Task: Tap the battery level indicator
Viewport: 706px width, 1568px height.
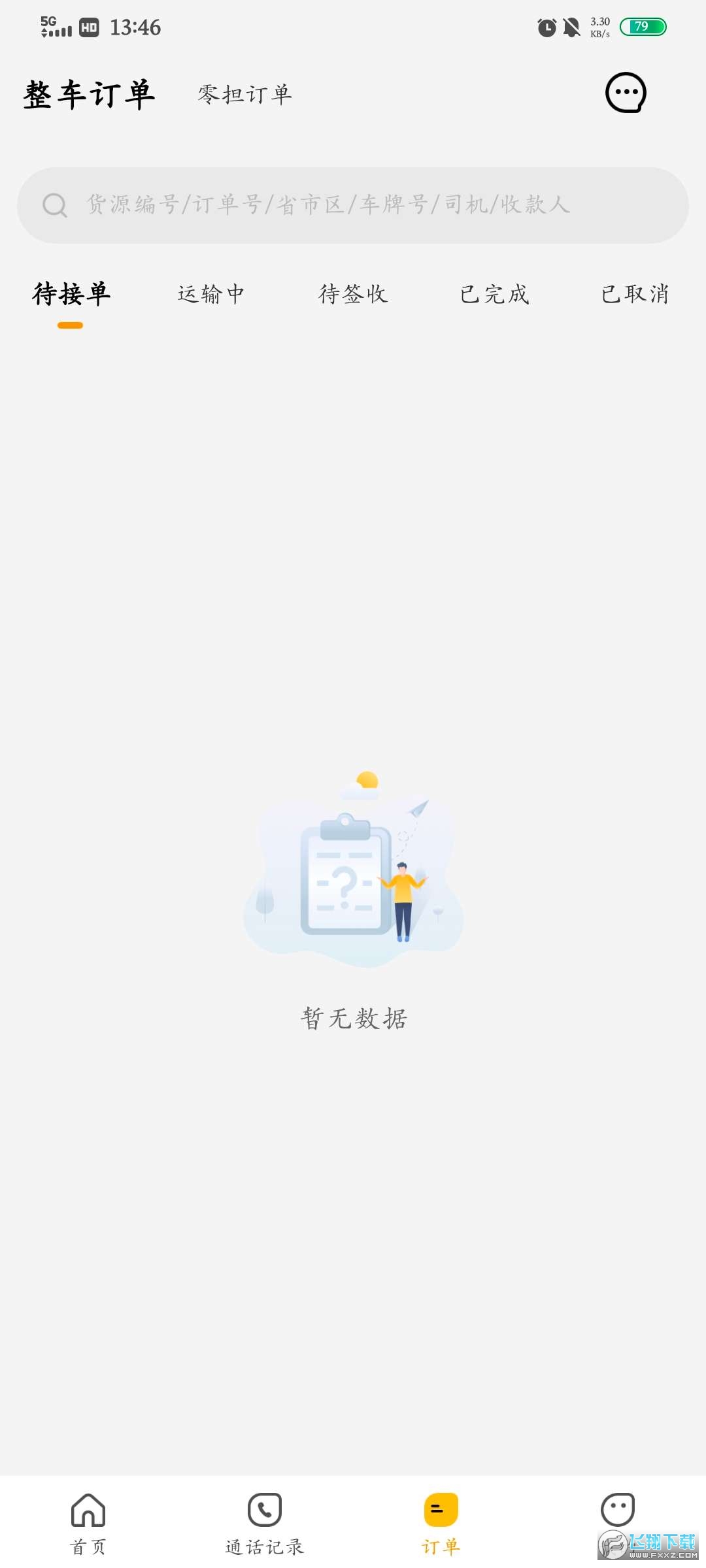Action: 644,27
